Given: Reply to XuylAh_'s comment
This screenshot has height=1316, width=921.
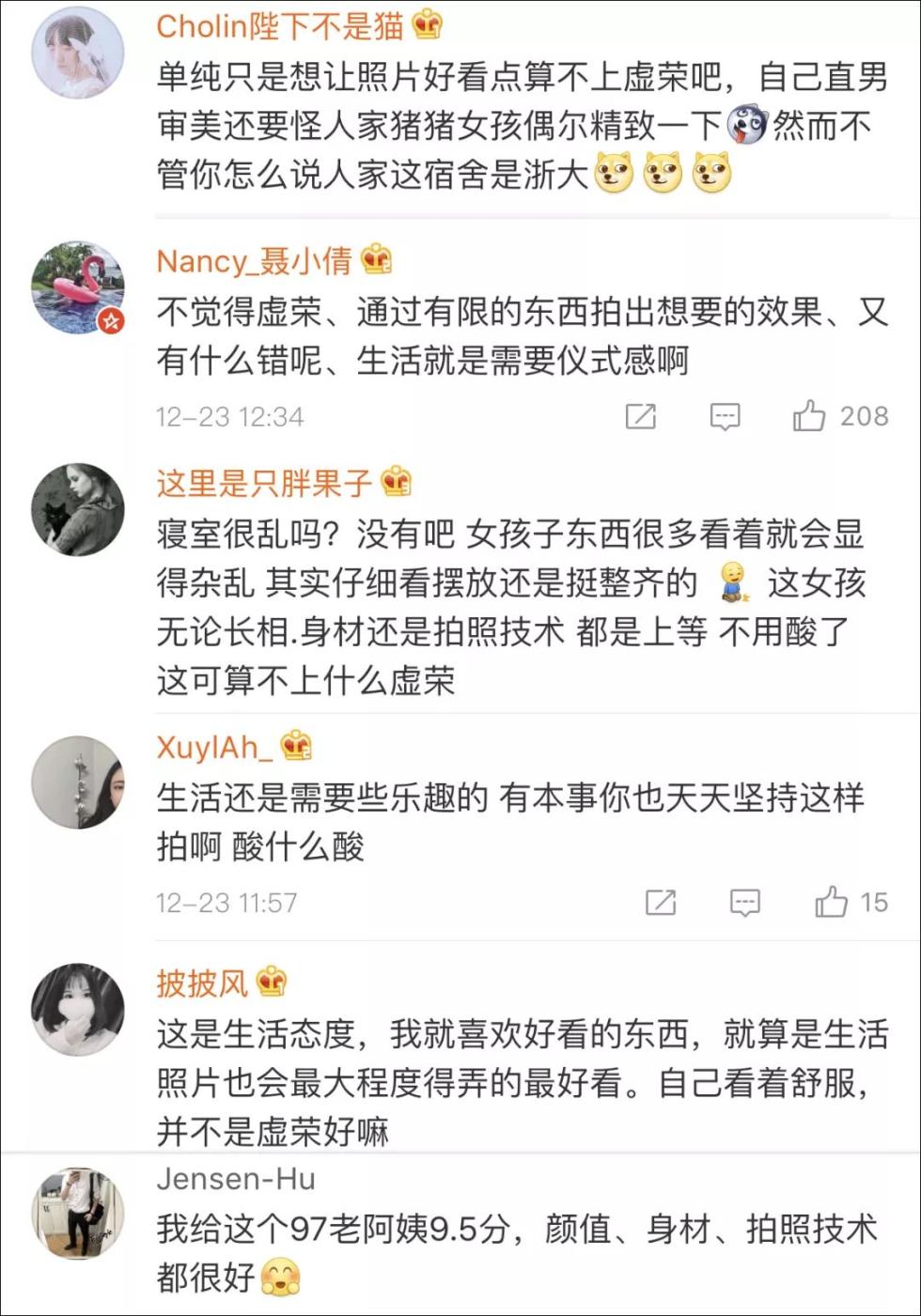Looking at the screenshot, I should (x=744, y=903).
